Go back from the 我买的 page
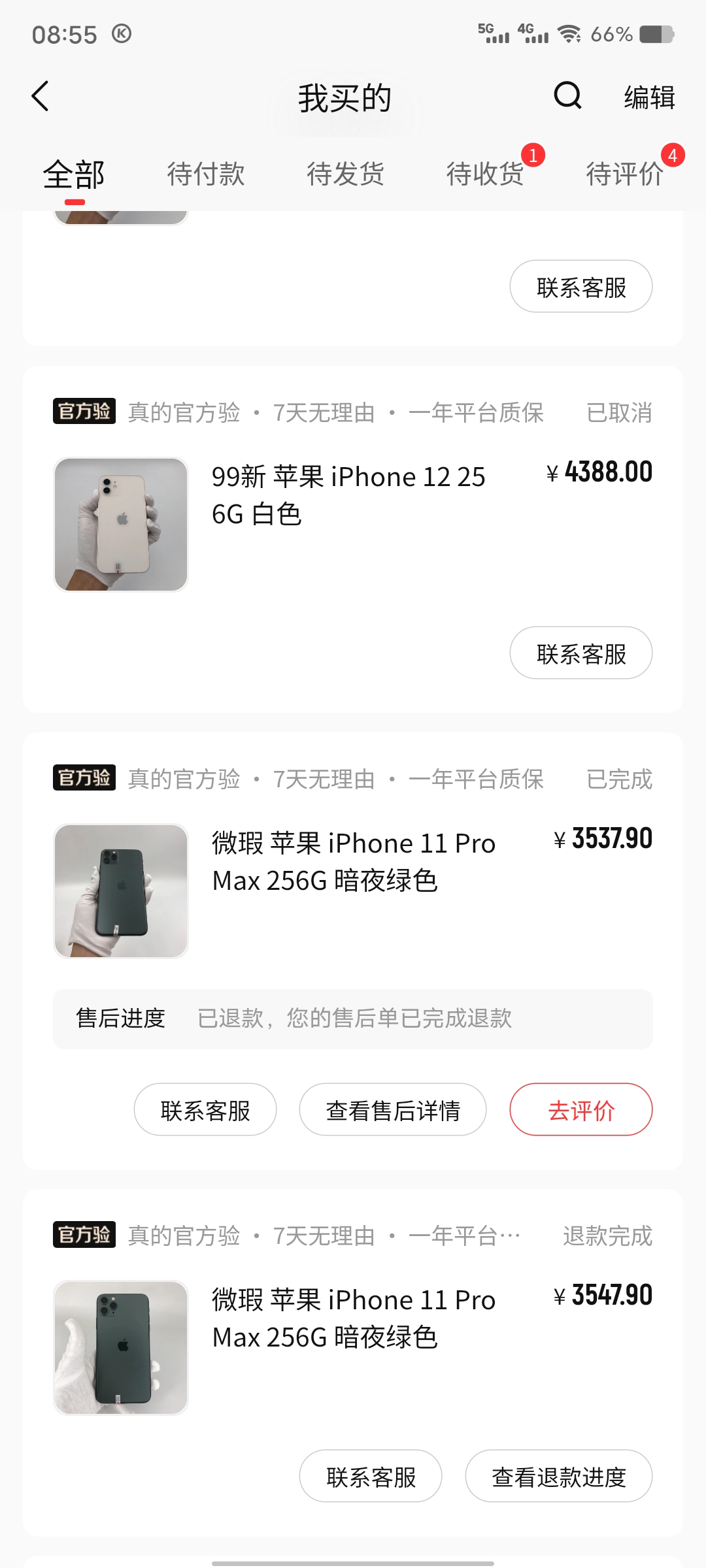Image resolution: width=706 pixels, height=1568 pixels. pos(41,97)
